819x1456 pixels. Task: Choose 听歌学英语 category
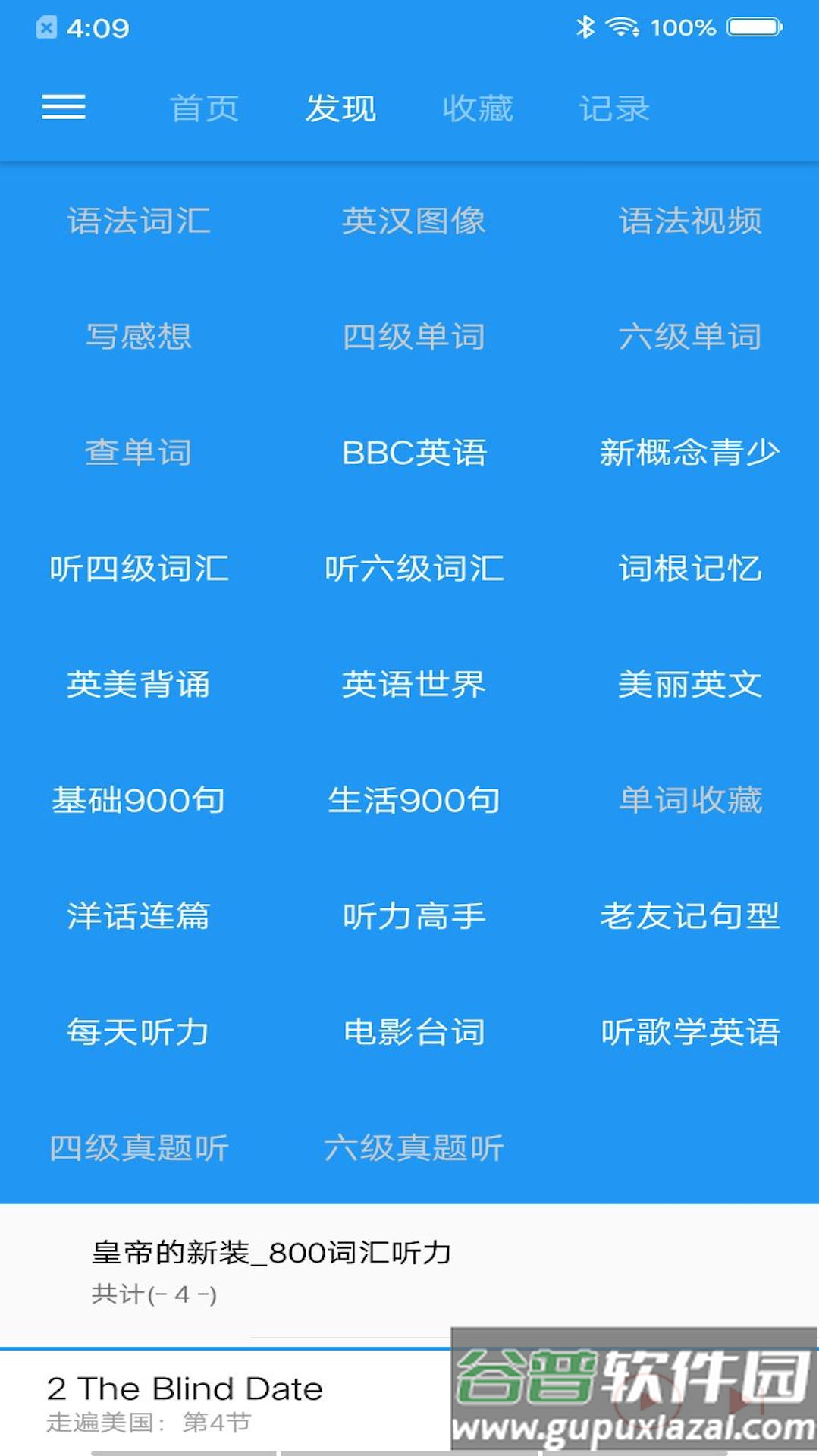point(689,1032)
